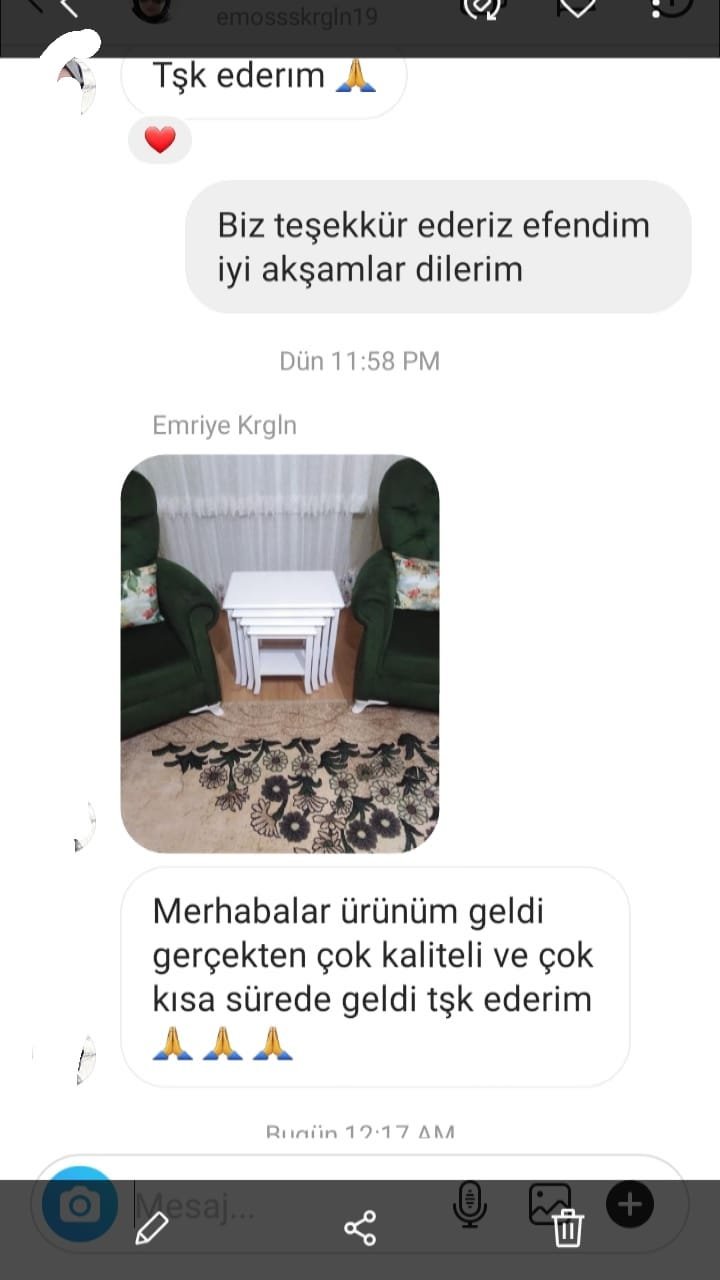Tap the Mesaj text input field
720x1280 pixels.
coord(290,1206)
